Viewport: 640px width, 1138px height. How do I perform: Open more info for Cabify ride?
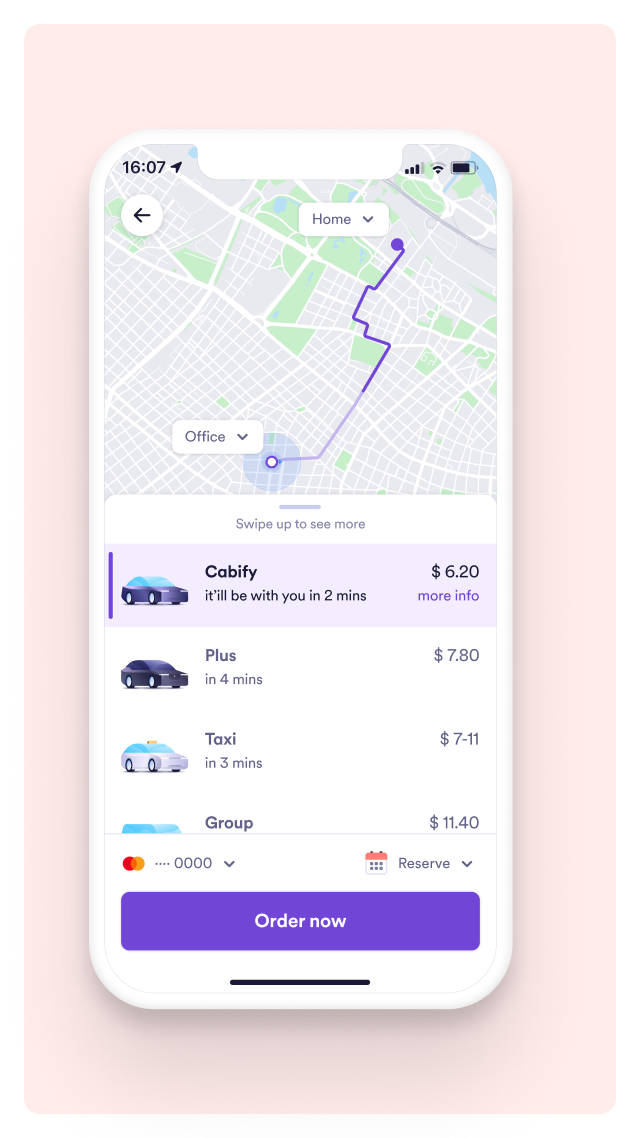[x=448, y=596]
